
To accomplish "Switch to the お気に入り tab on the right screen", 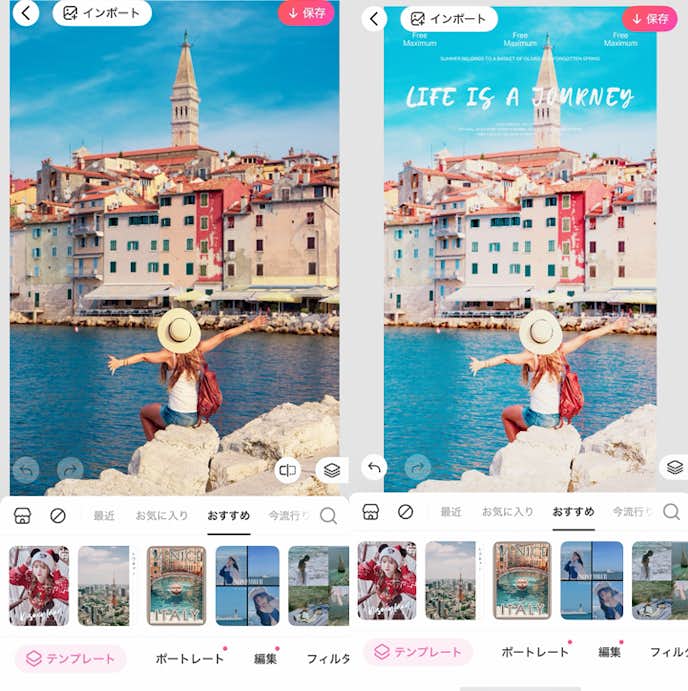I will [x=508, y=511].
